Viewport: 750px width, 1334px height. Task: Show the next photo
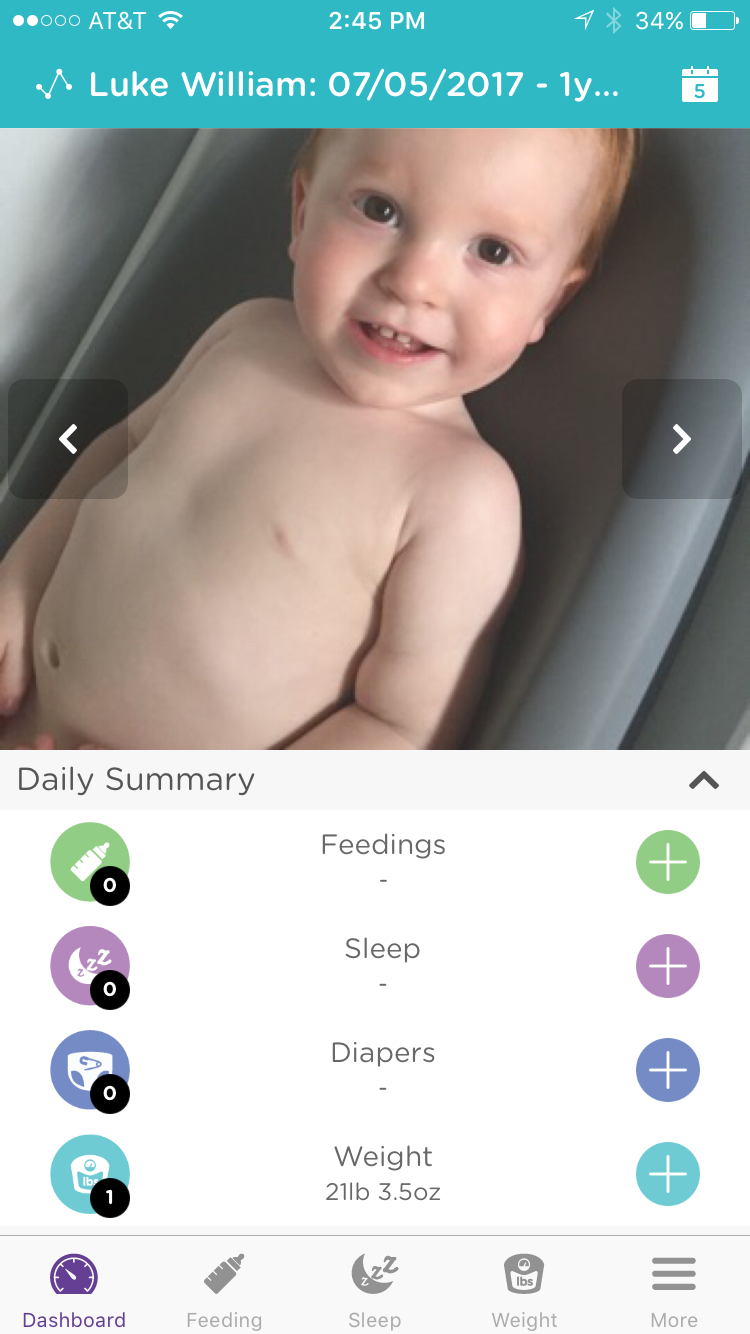pos(682,438)
